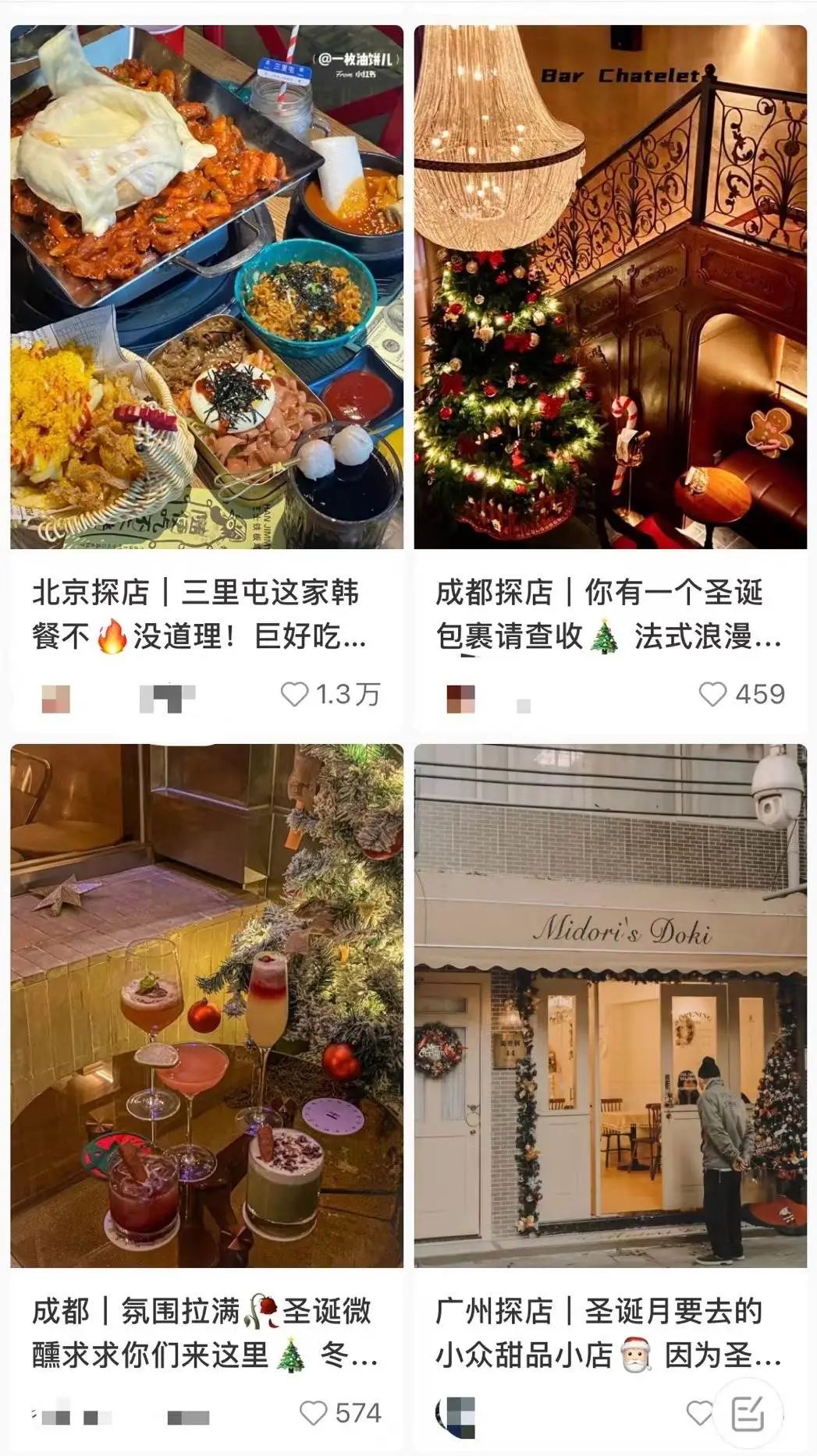Open the Sanlitun Korean restaurant post
Image resolution: width=817 pixels, height=1456 pixels.
(x=207, y=287)
